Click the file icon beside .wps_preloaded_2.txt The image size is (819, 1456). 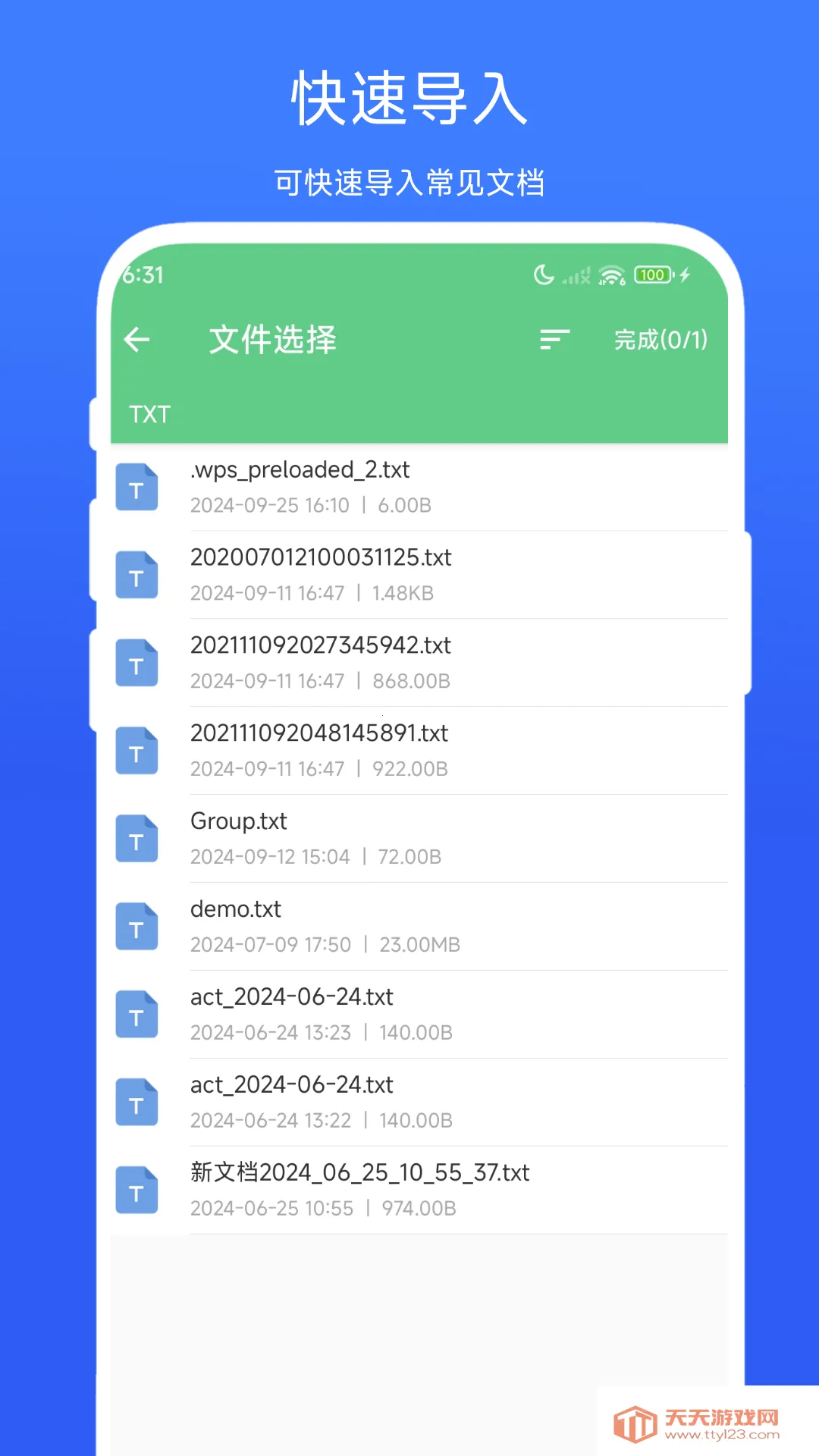coord(136,488)
